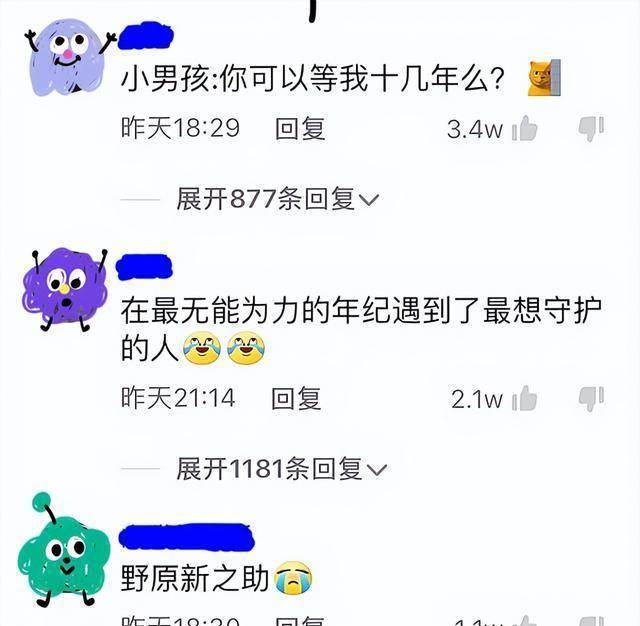Expand the 877 replies
This screenshot has width=640, height=626.
click(x=278, y=199)
